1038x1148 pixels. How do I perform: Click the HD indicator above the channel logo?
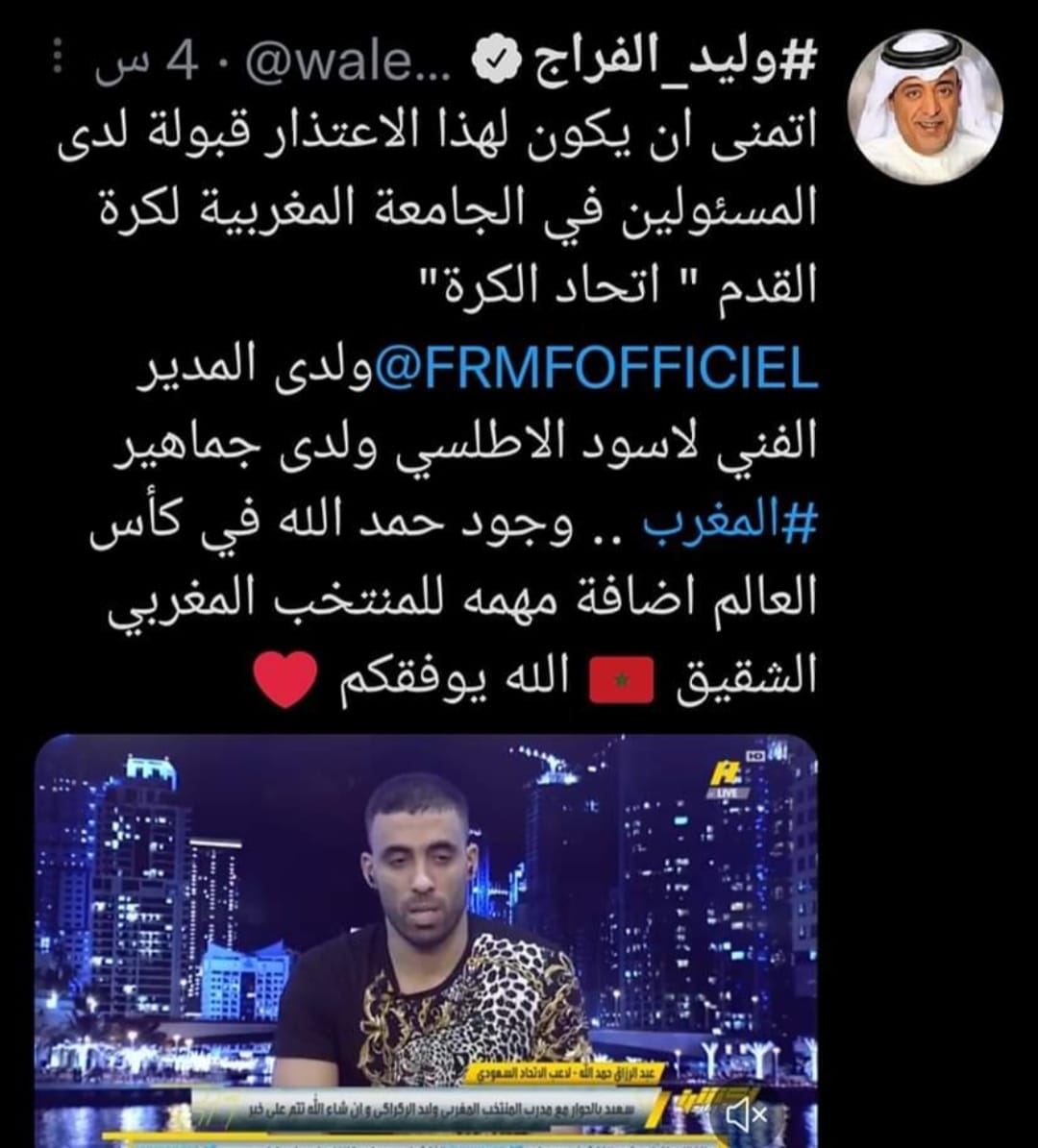click(755, 755)
